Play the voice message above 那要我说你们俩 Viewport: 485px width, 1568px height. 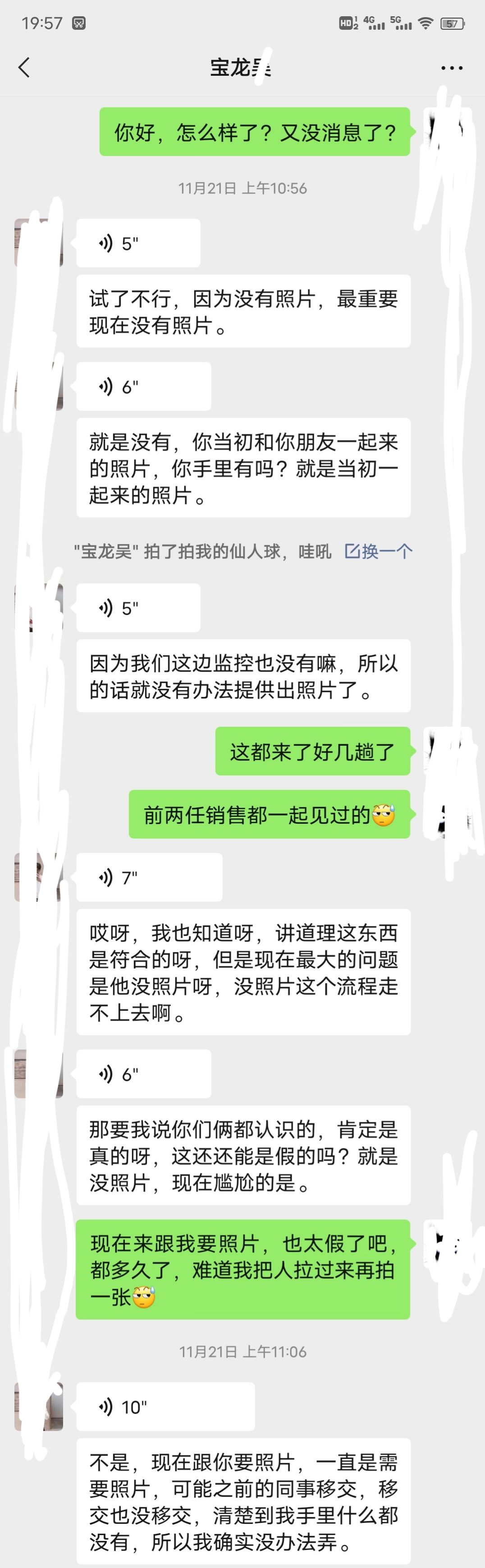tap(144, 1074)
